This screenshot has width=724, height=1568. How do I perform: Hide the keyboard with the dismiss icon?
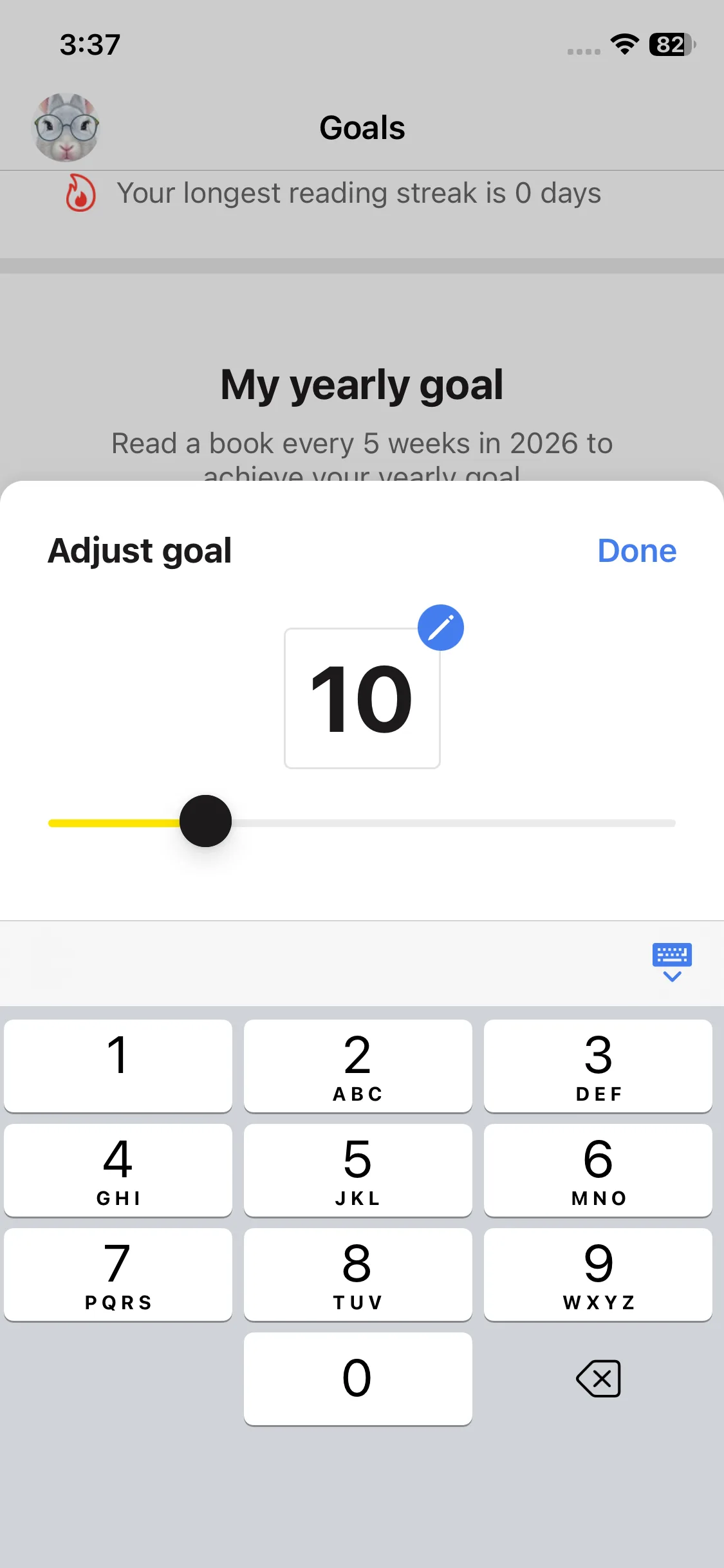pos(672,962)
